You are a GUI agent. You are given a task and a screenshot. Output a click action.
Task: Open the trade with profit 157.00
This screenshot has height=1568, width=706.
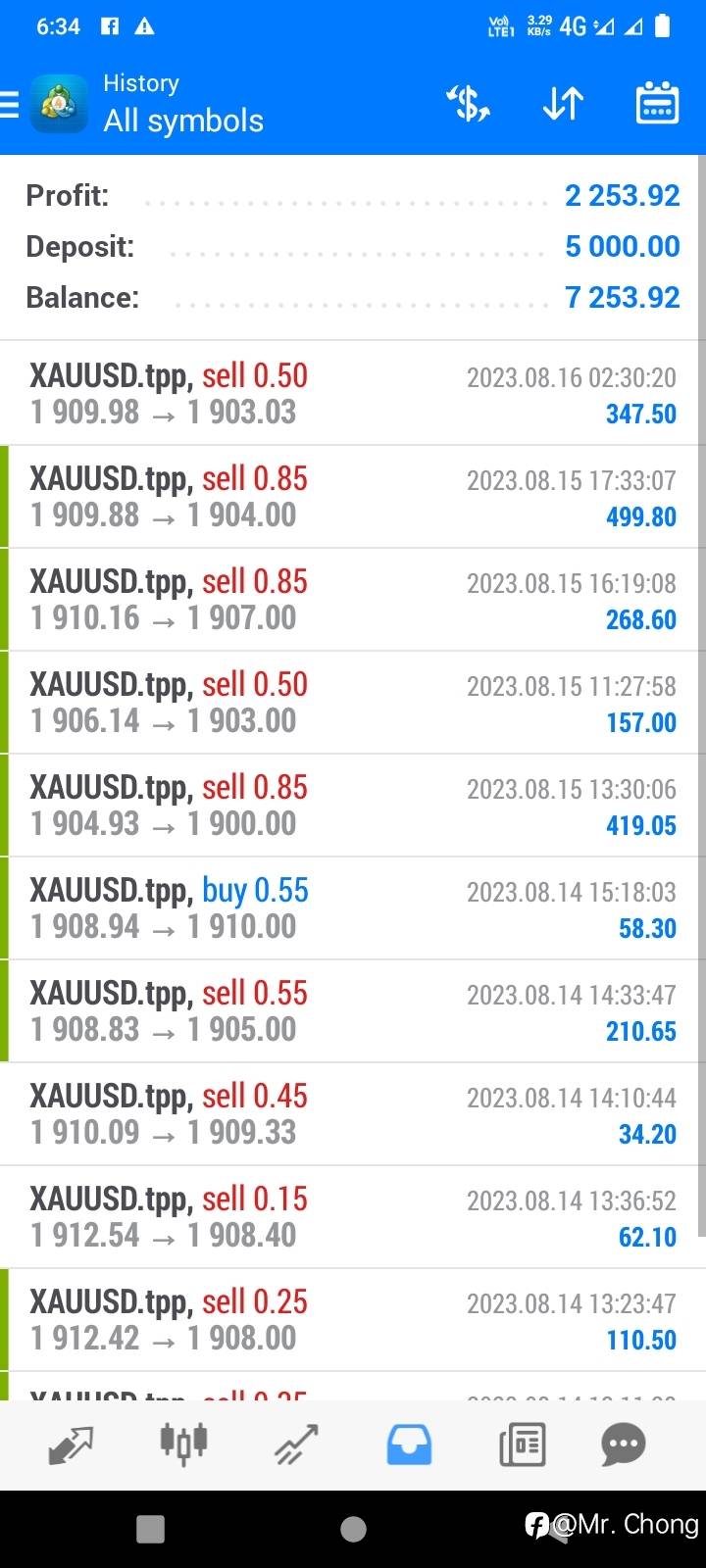pos(353,703)
